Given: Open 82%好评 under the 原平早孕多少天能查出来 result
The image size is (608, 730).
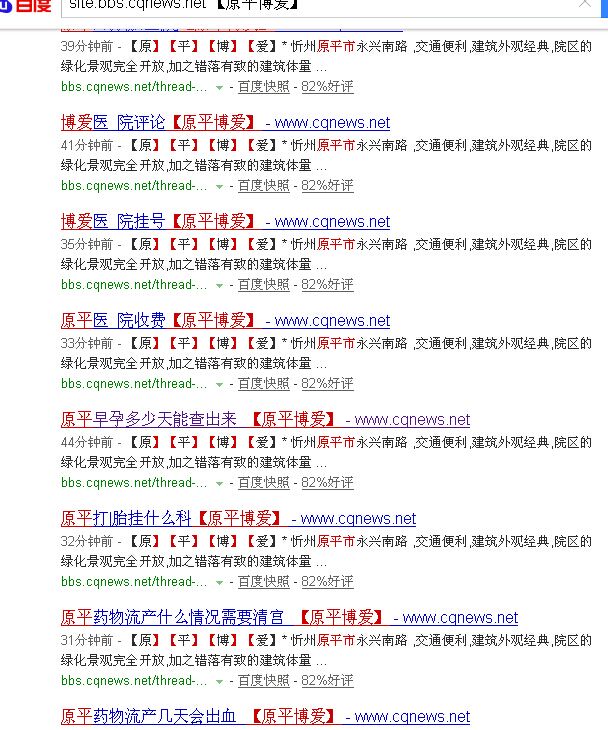Looking at the screenshot, I should [327, 483].
